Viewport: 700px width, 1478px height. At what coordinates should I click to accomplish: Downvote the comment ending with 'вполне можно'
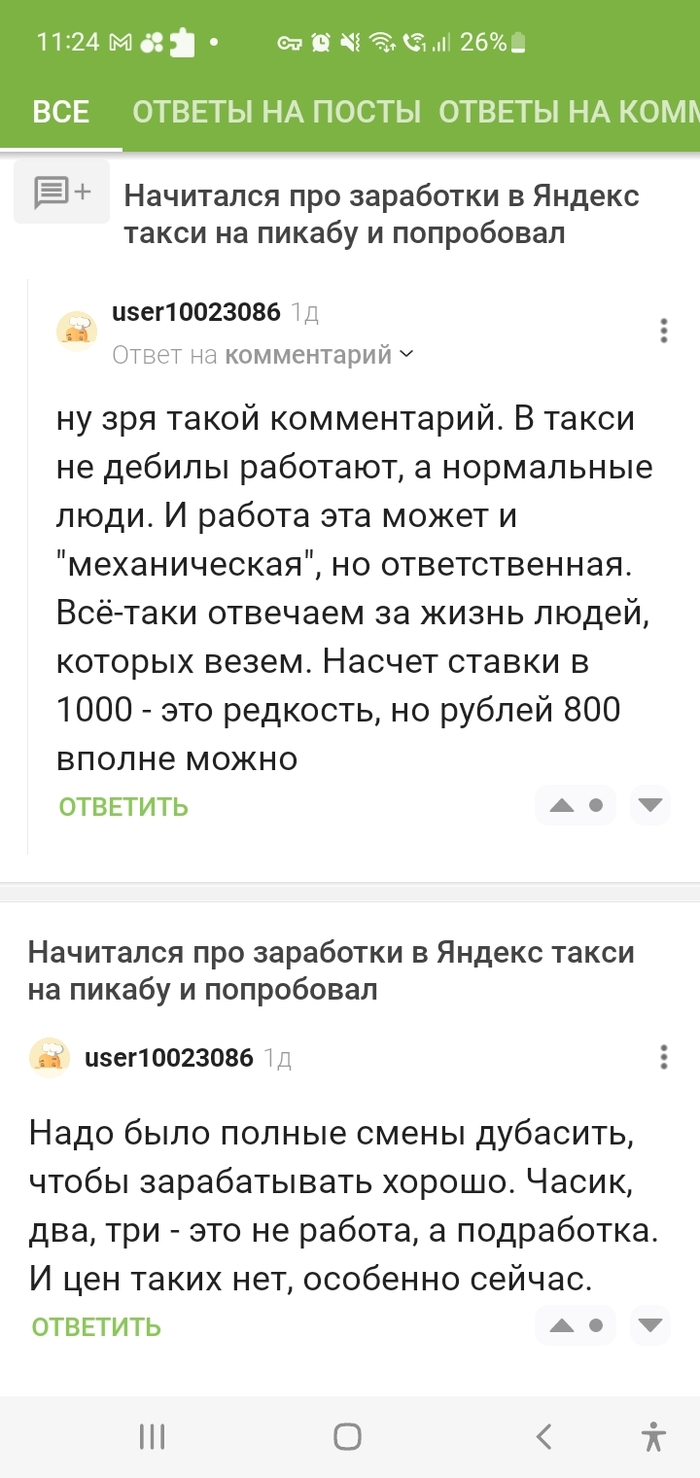[651, 805]
